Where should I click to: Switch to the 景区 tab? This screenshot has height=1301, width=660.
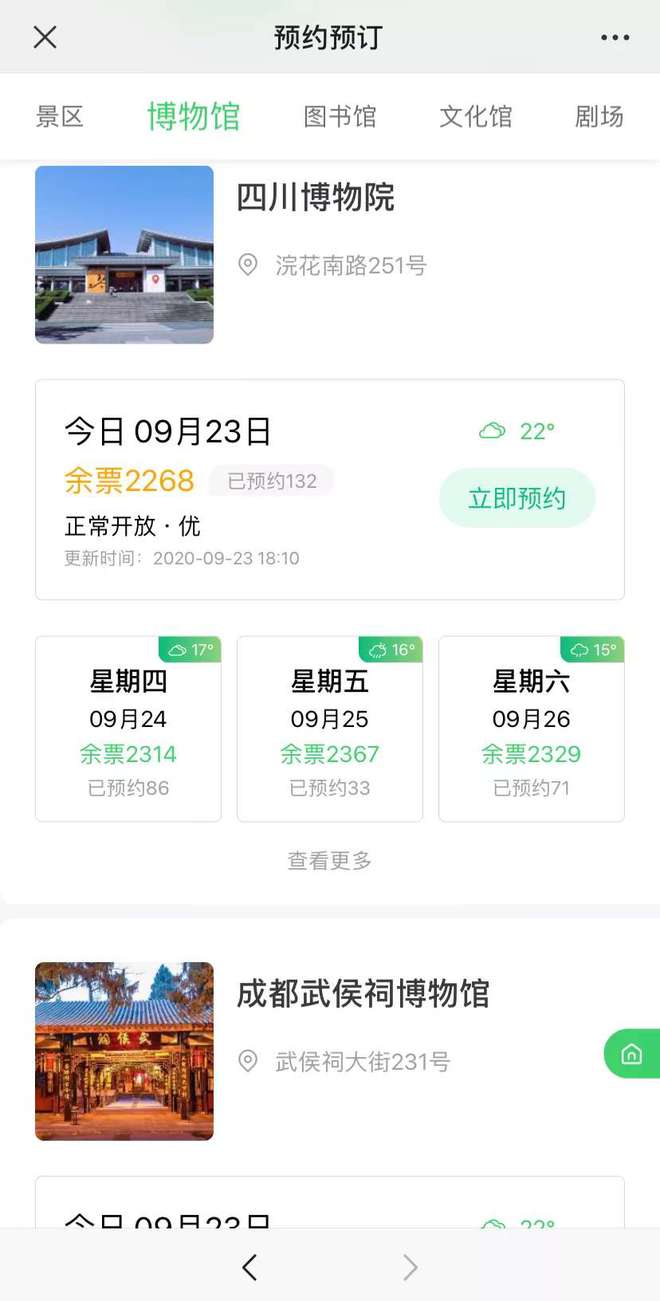click(x=60, y=117)
